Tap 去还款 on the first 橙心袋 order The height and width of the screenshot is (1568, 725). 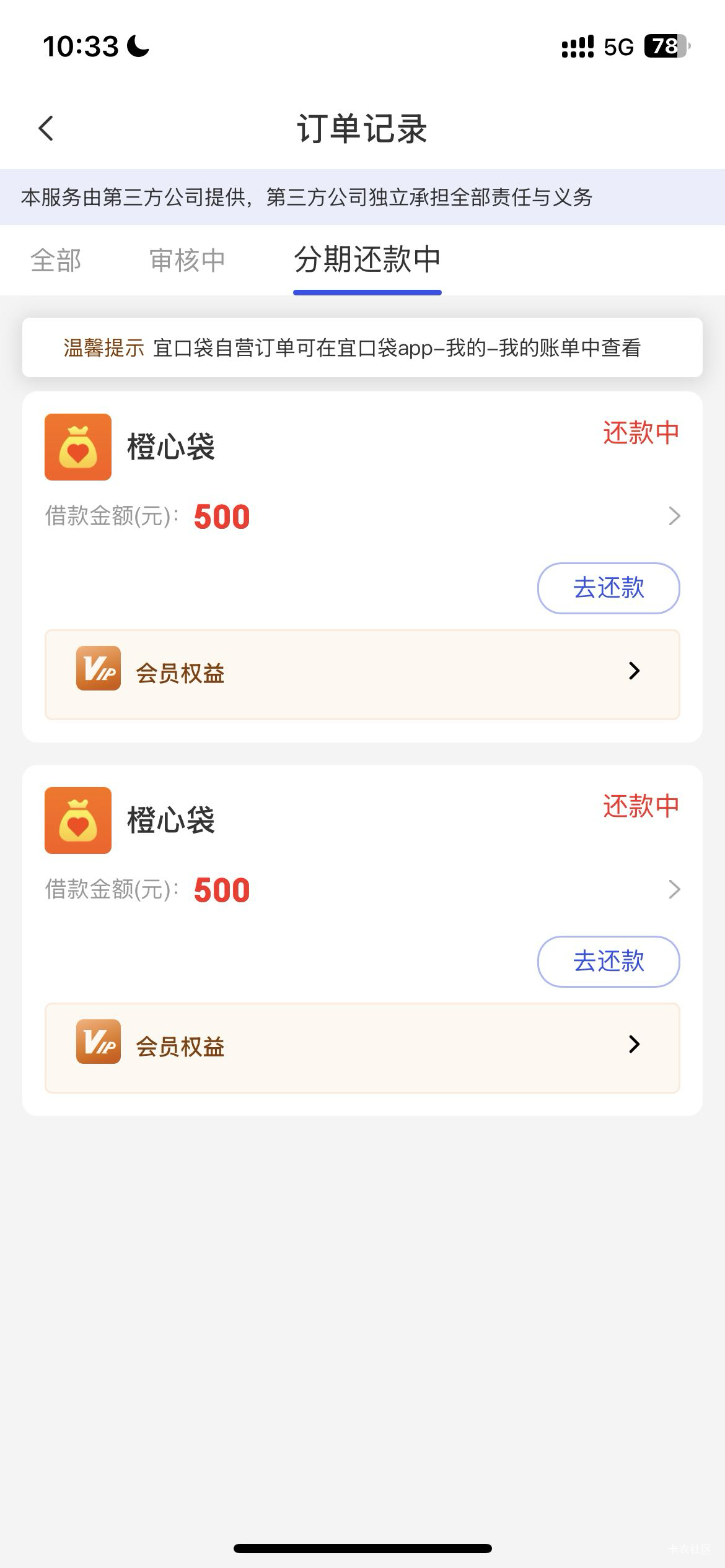(608, 588)
